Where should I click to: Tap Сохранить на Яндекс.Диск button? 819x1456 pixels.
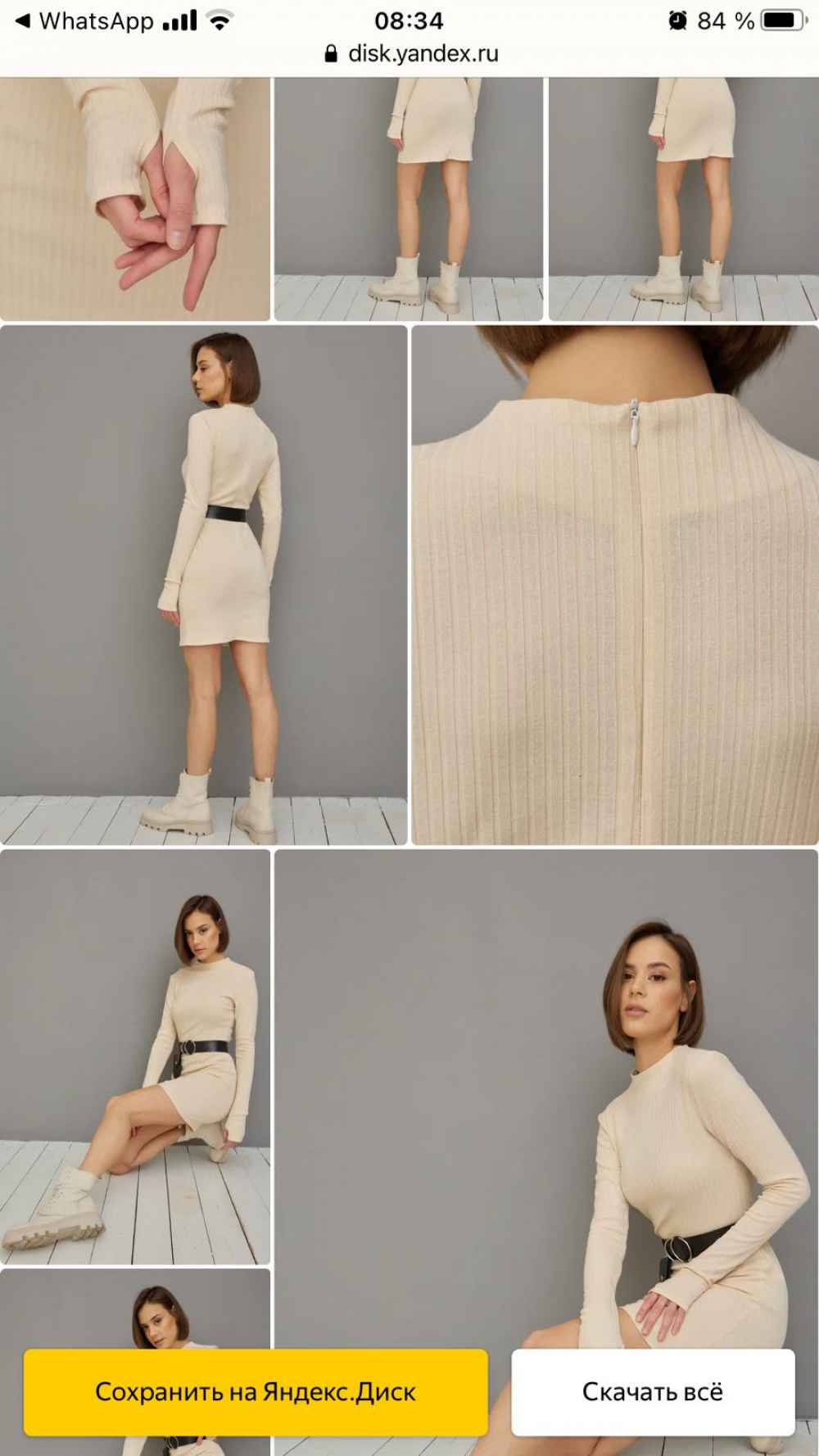coord(256,1391)
